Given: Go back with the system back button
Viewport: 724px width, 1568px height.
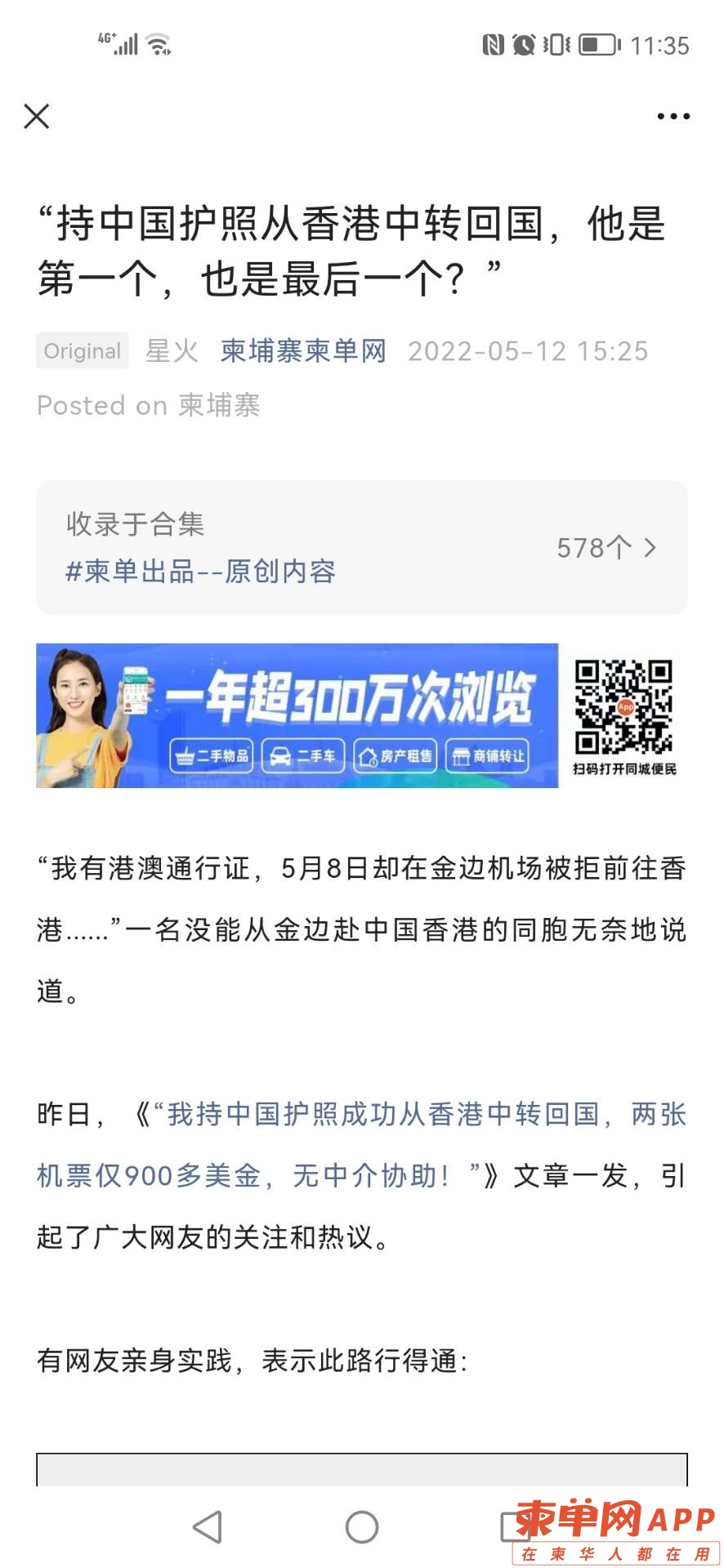Looking at the screenshot, I should [208, 1526].
